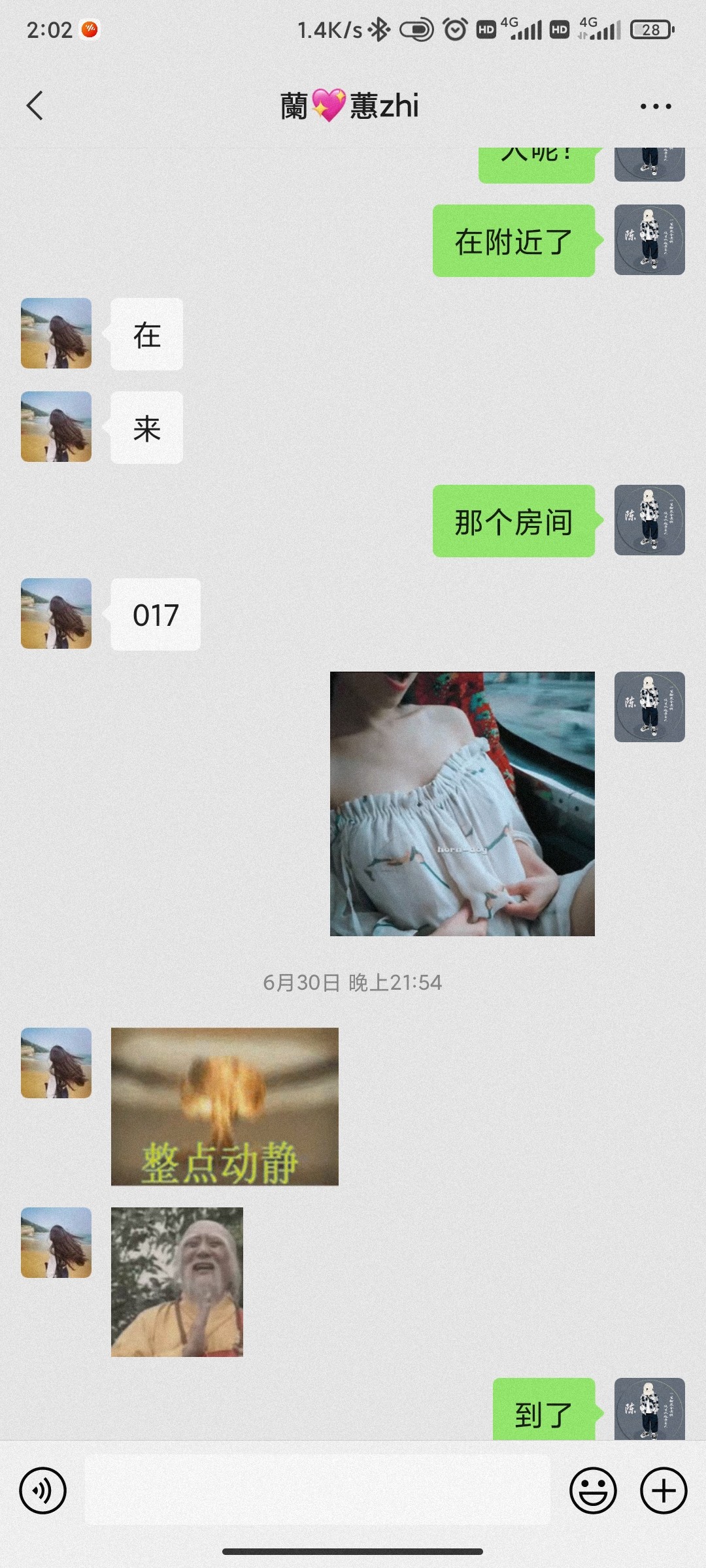Open the laughing old man sticker
Viewport: 706px width, 1568px height.
pos(177,1282)
